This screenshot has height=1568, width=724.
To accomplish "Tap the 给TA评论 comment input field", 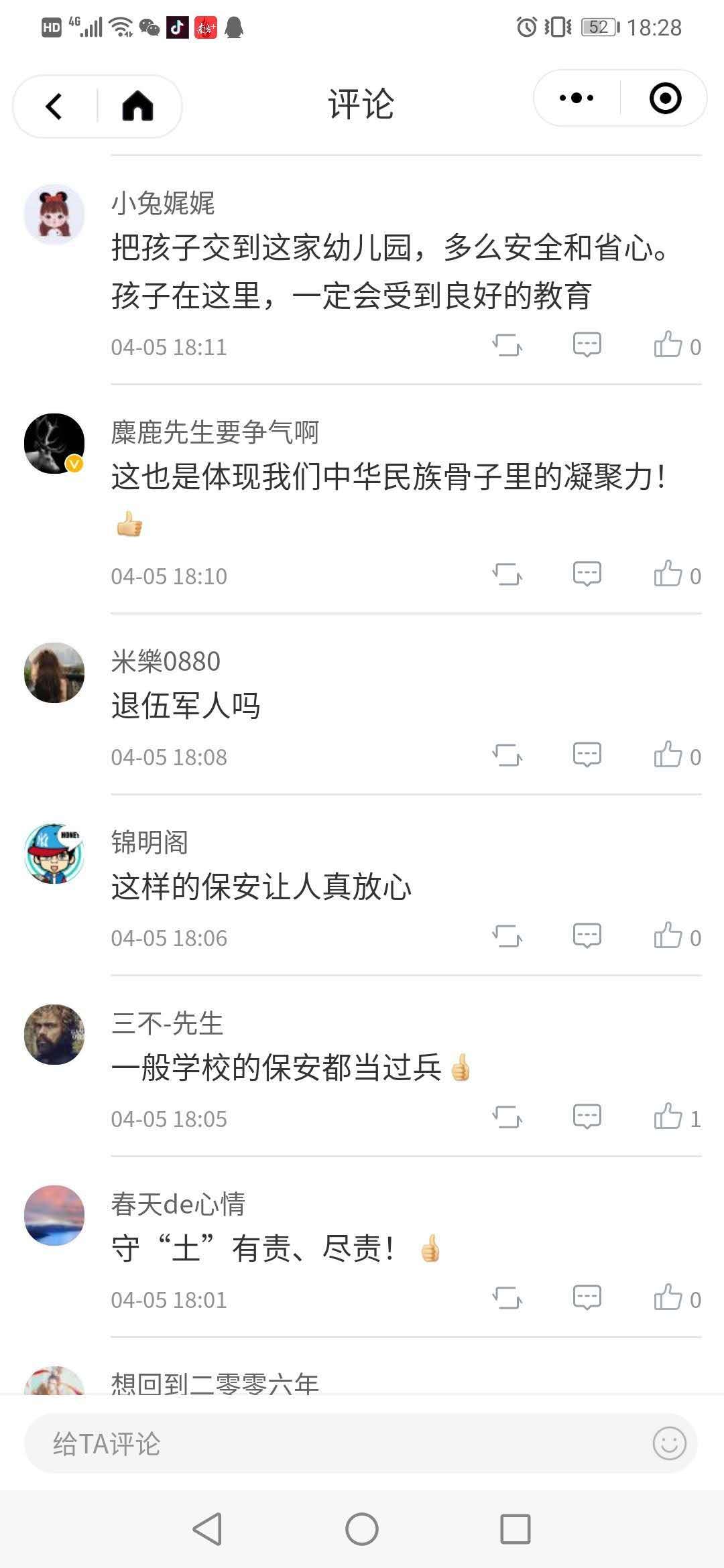I will 335,1444.
